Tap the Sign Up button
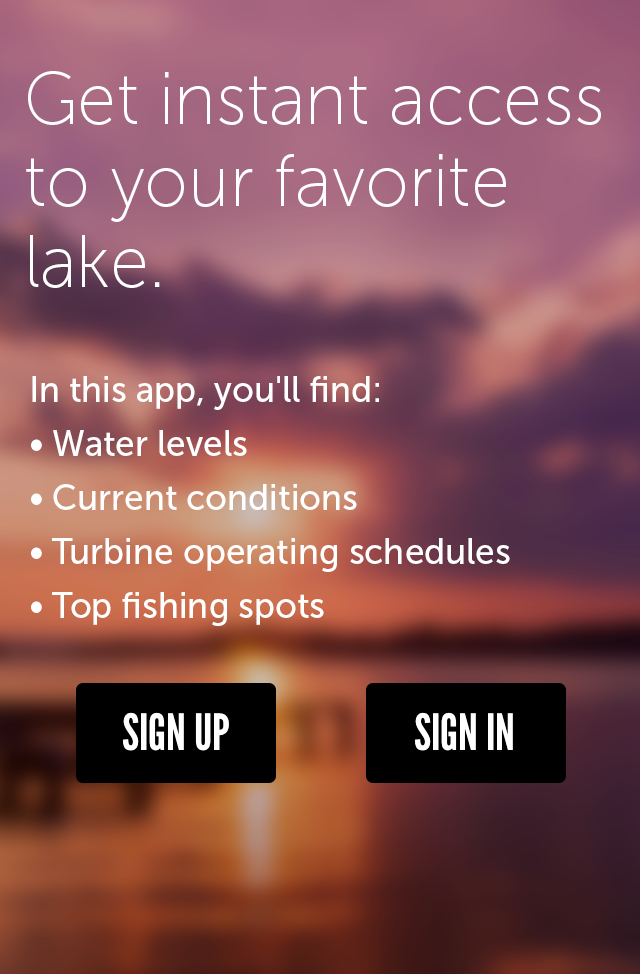The height and width of the screenshot is (974, 640). point(176,733)
